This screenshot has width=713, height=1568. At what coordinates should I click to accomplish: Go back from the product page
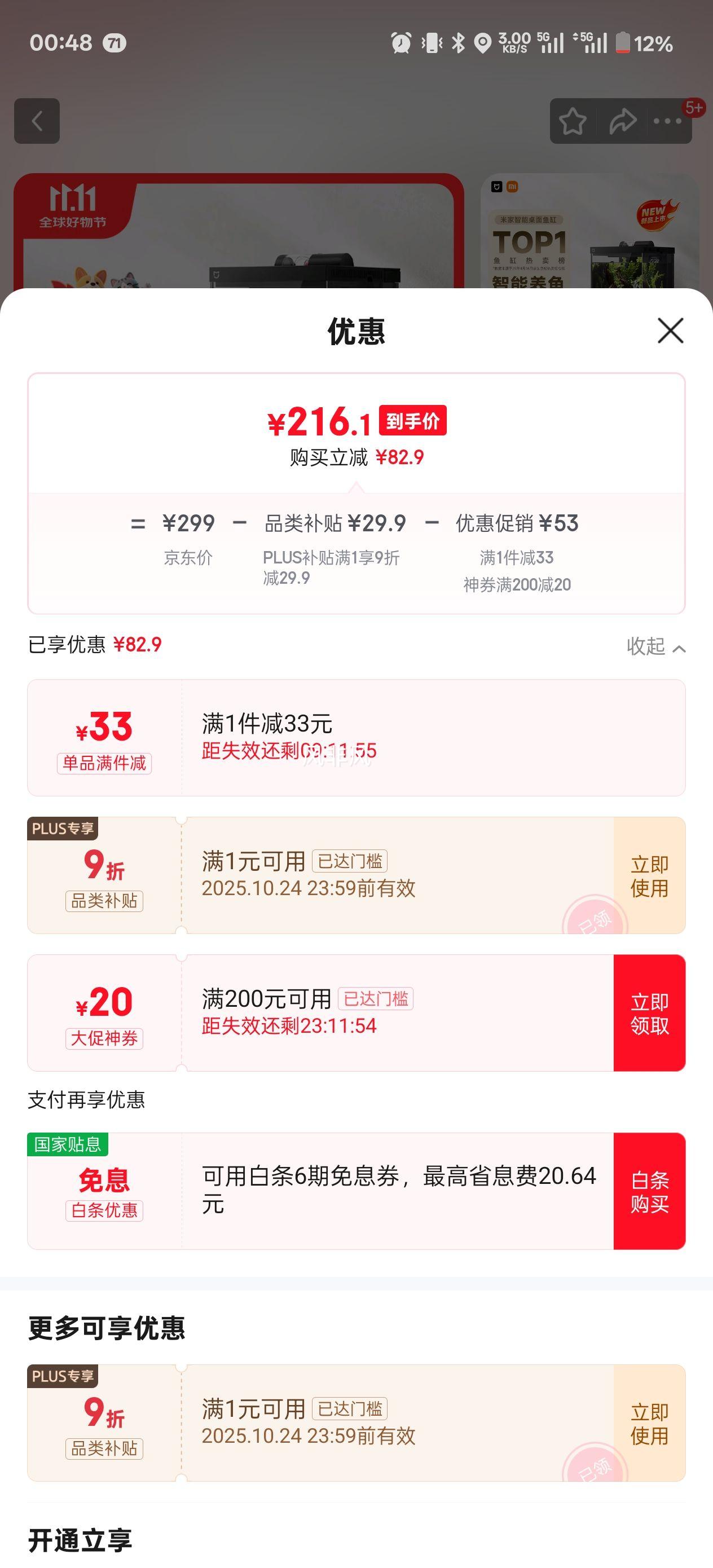(x=37, y=121)
